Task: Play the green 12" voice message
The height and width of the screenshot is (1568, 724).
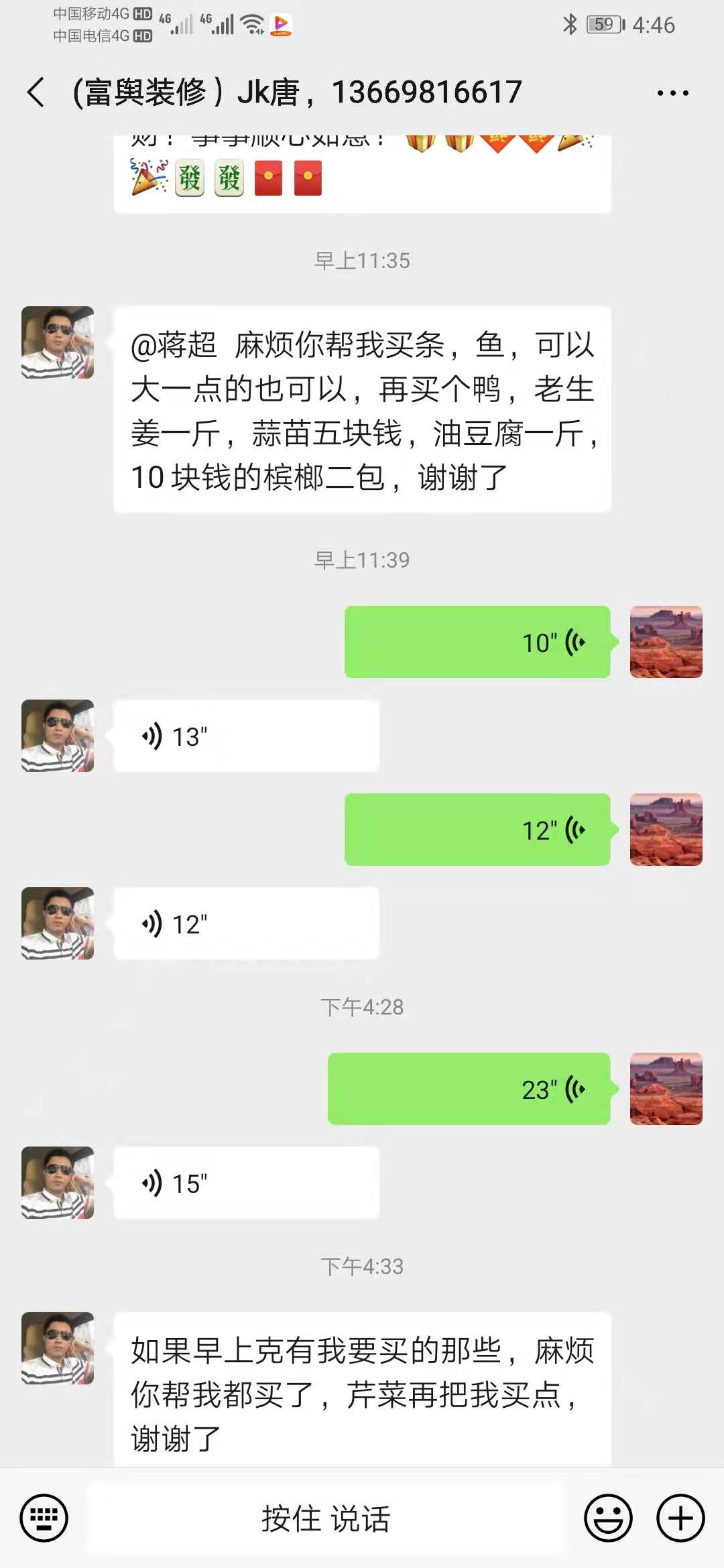Action: (x=476, y=830)
